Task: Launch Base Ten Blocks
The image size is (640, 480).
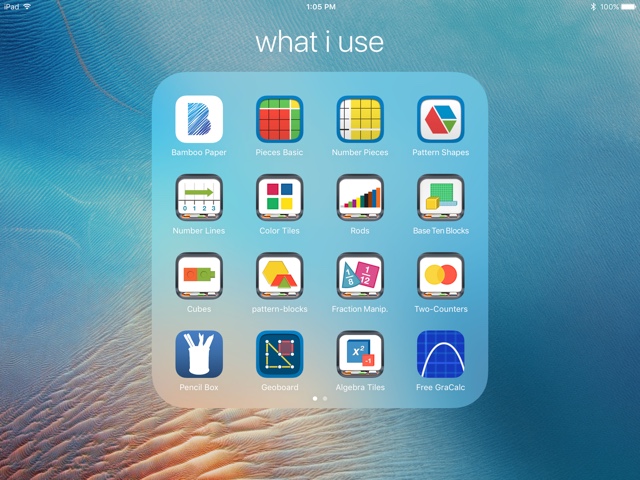Action: point(441,198)
